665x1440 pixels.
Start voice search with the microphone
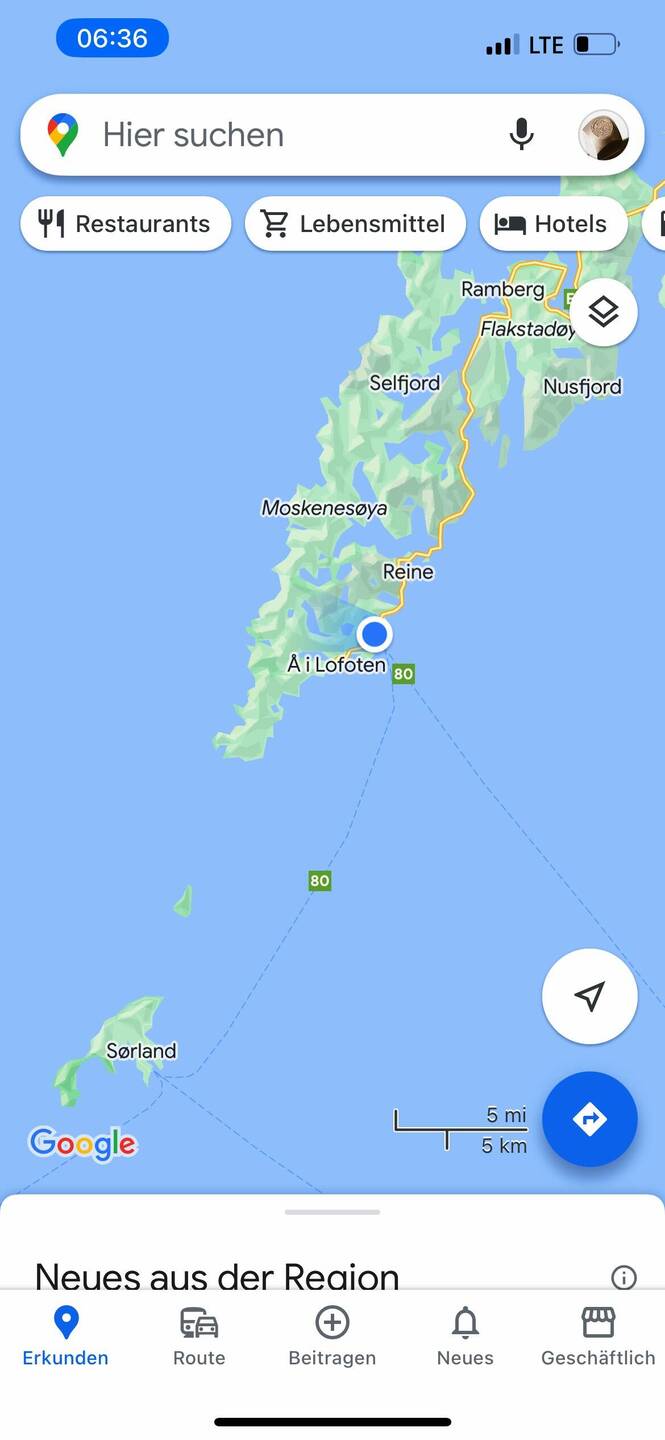[x=521, y=134]
